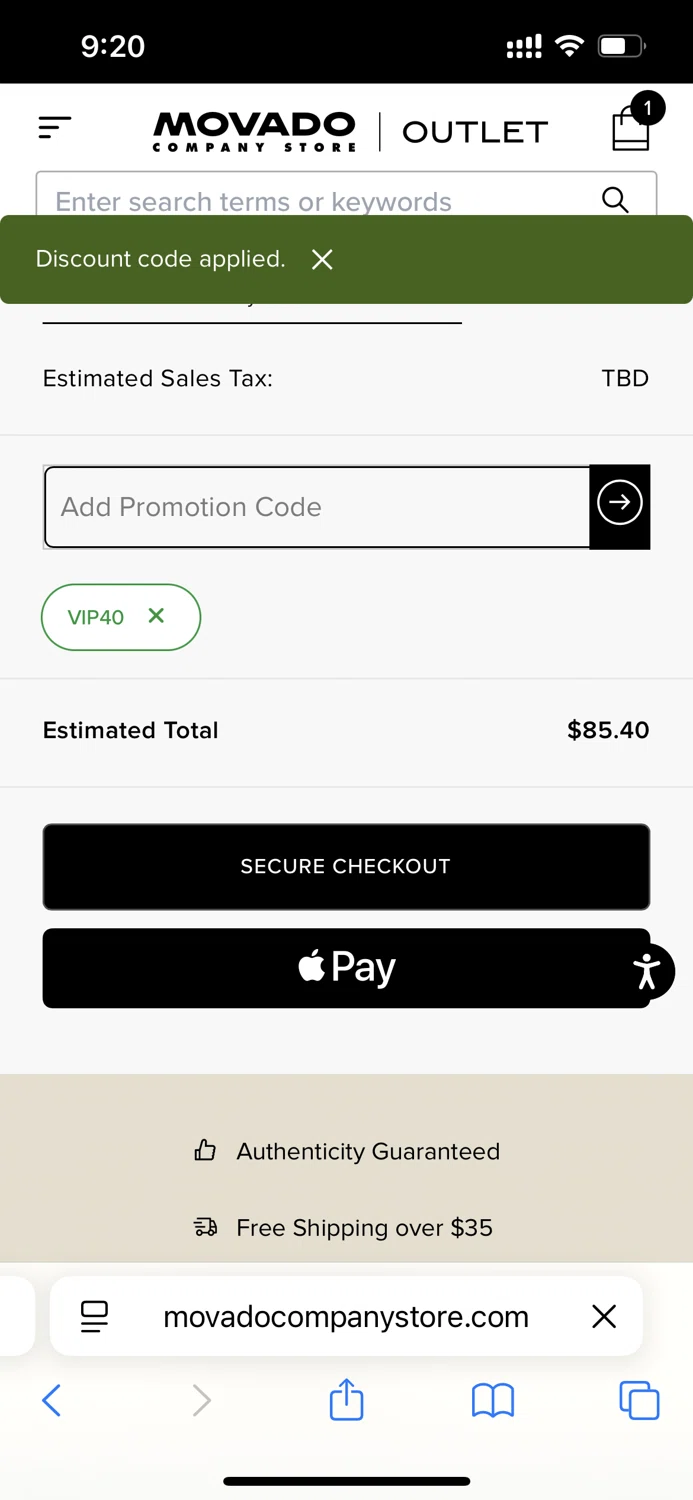Stop loading with the address bar X
Image resolution: width=693 pixels, height=1500 pixels.
[604, 1316]
